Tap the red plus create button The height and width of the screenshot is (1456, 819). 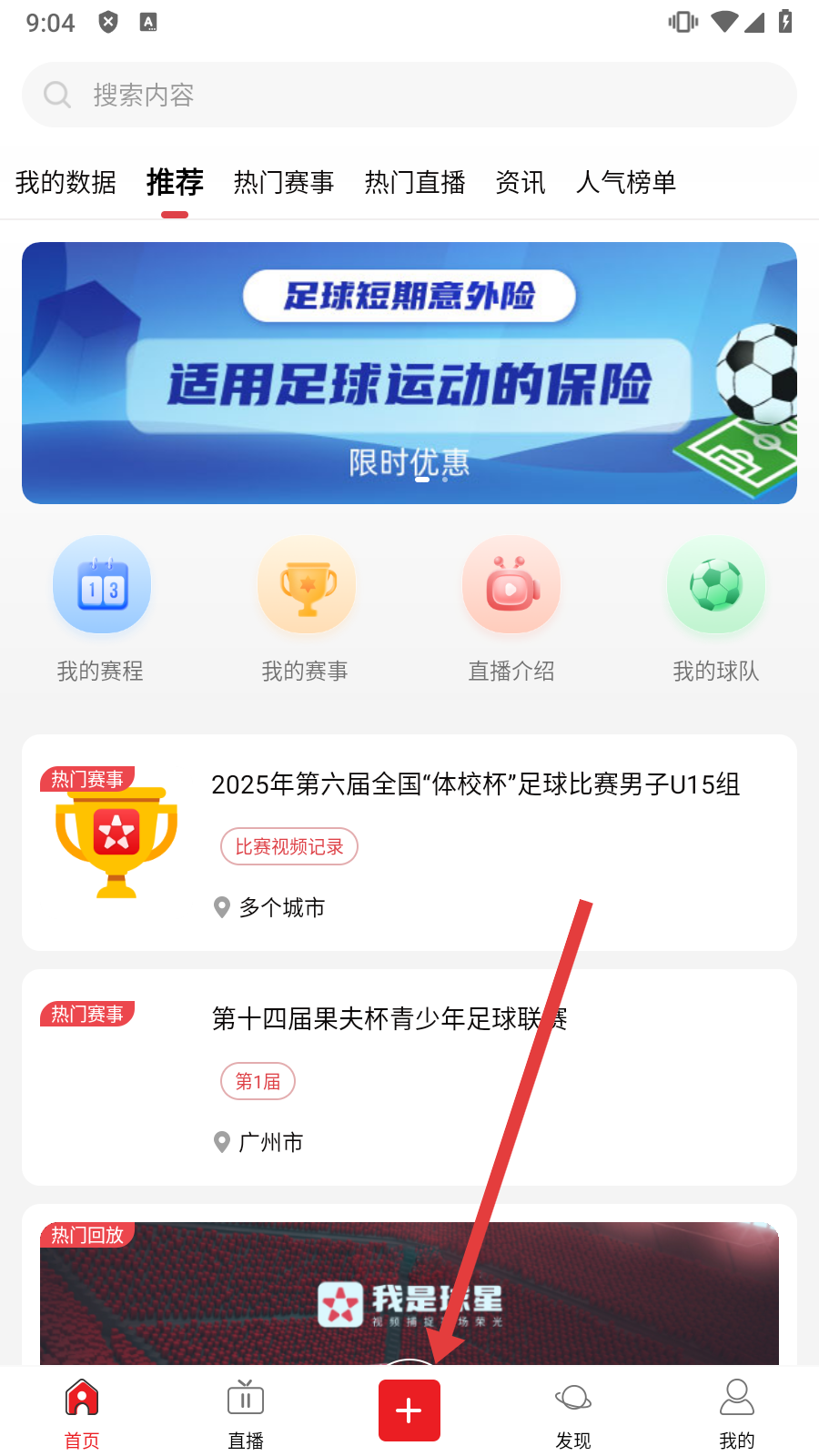tap(409, 1410)
